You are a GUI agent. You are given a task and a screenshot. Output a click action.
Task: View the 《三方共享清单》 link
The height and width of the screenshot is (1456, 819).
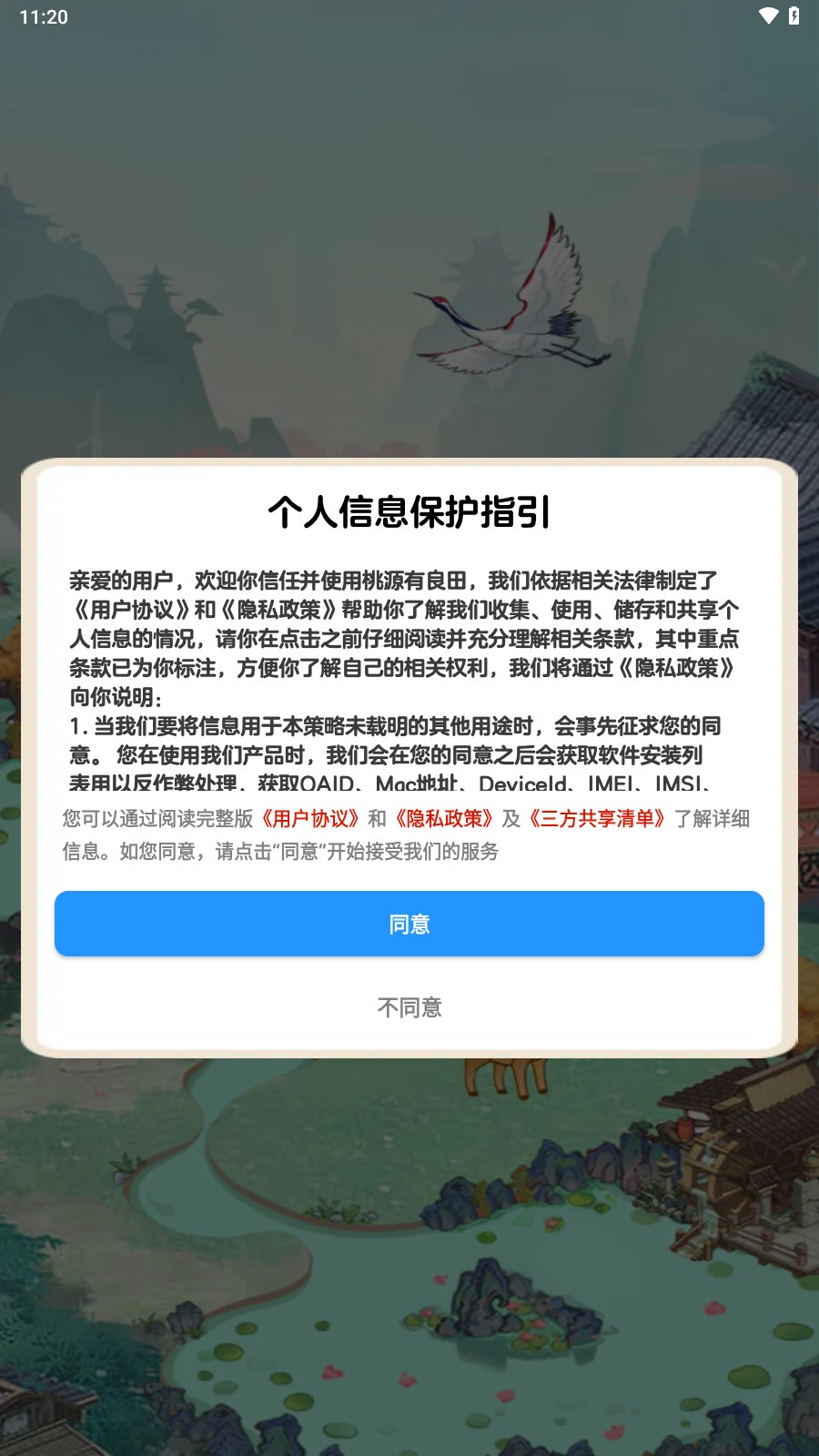[597, 818]
